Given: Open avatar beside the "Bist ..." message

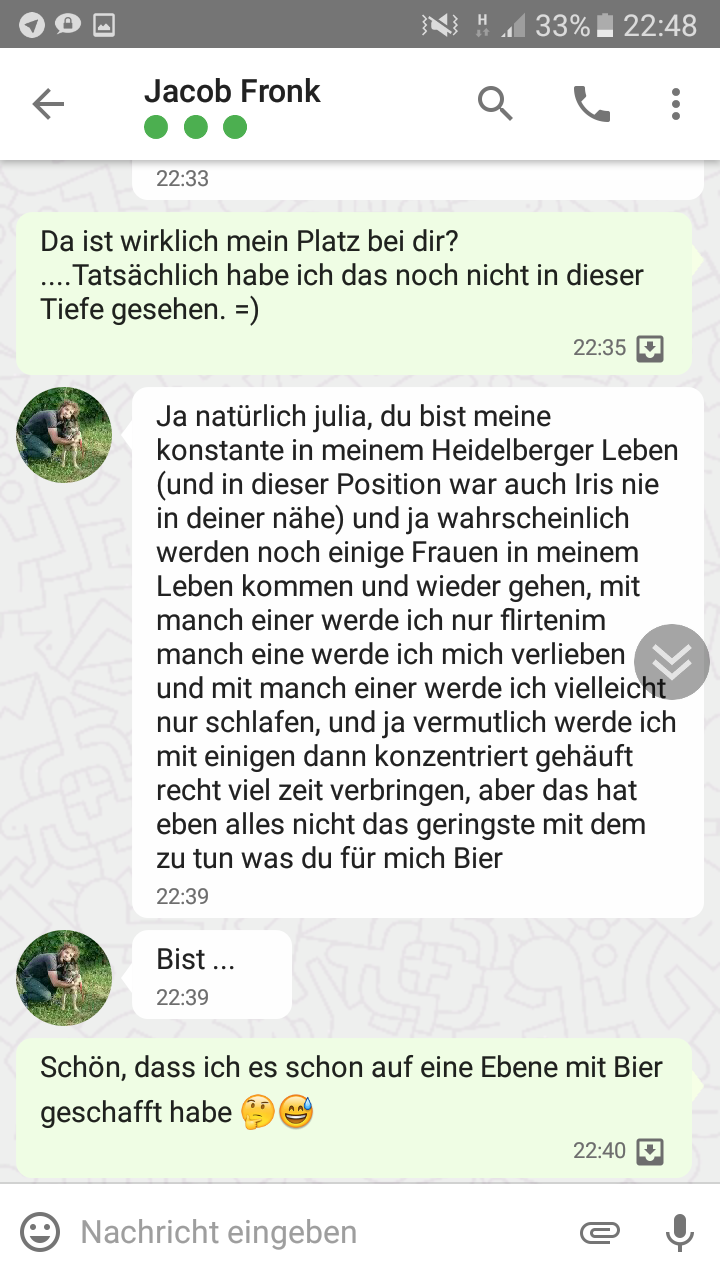Looking at the screenshot, I should click(64, 978).
